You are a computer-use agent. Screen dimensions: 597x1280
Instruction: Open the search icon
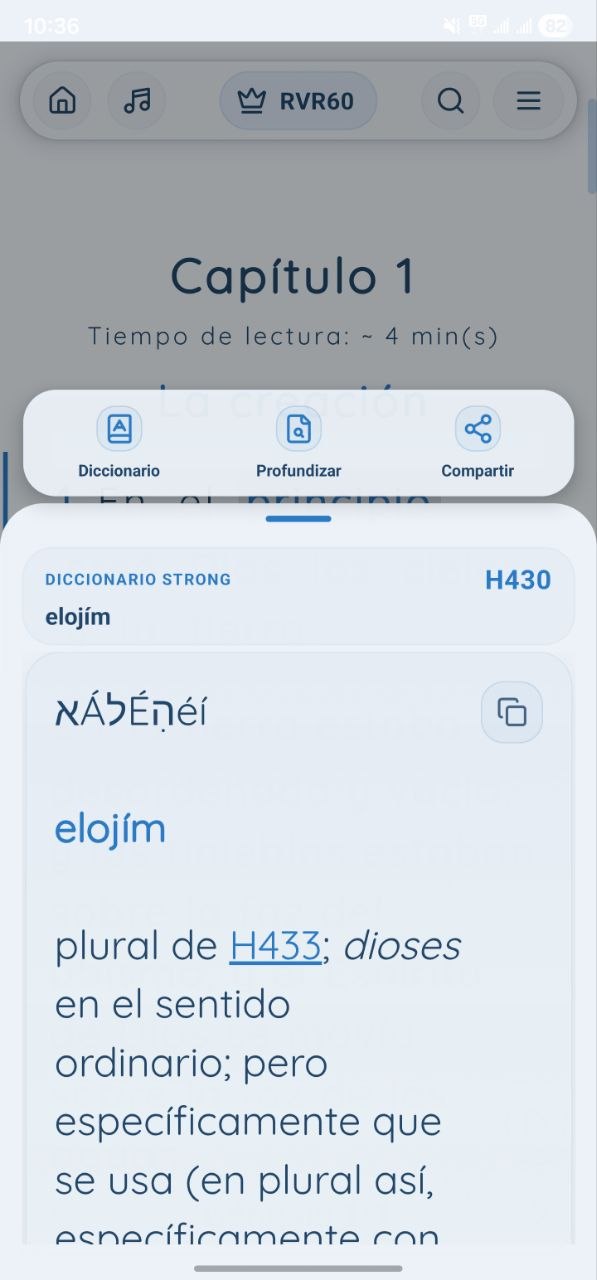tap(451, 101)
